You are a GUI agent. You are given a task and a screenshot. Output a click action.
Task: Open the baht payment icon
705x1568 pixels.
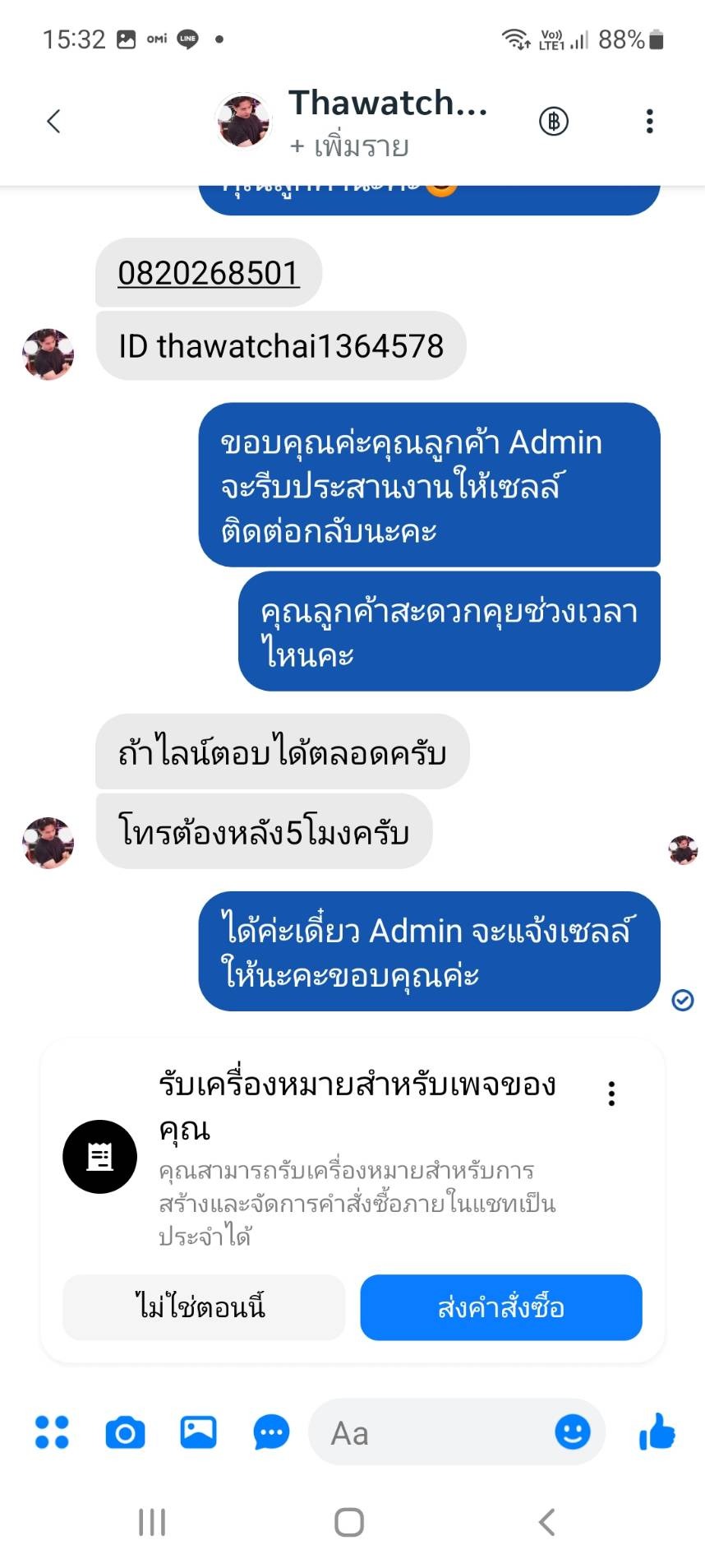[x=554, y=122]
